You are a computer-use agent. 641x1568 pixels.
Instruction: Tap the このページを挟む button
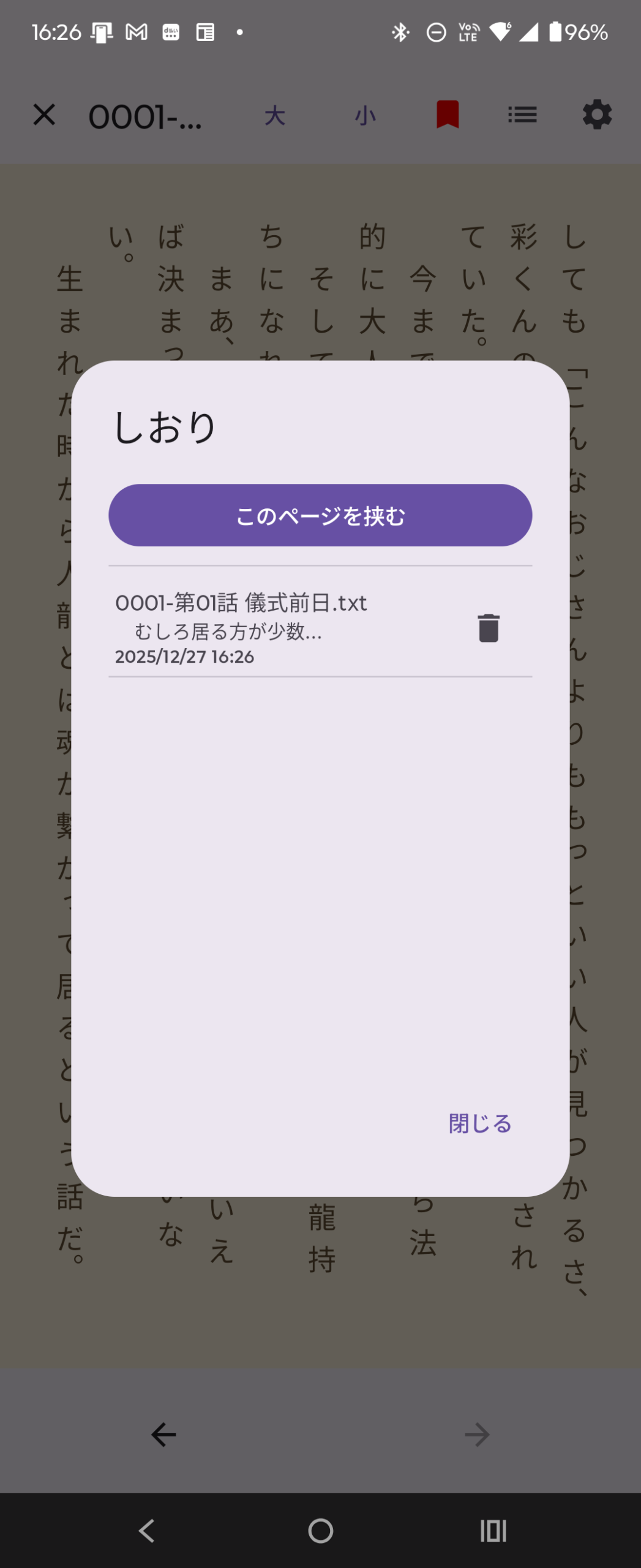[x=320, y=515]
